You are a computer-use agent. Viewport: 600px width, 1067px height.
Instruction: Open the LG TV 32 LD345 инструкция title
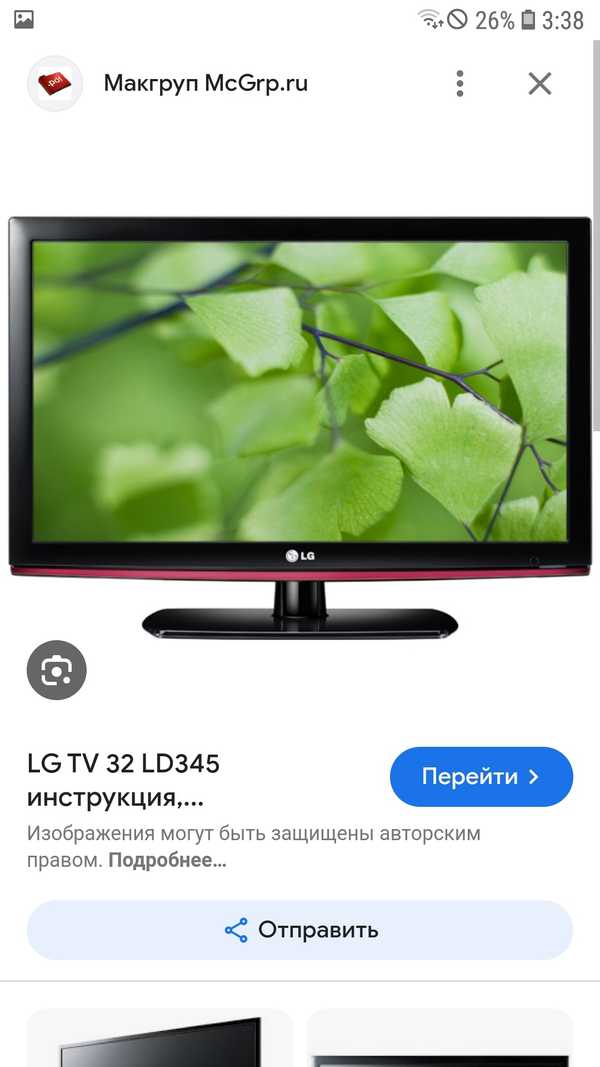point(123,781)
